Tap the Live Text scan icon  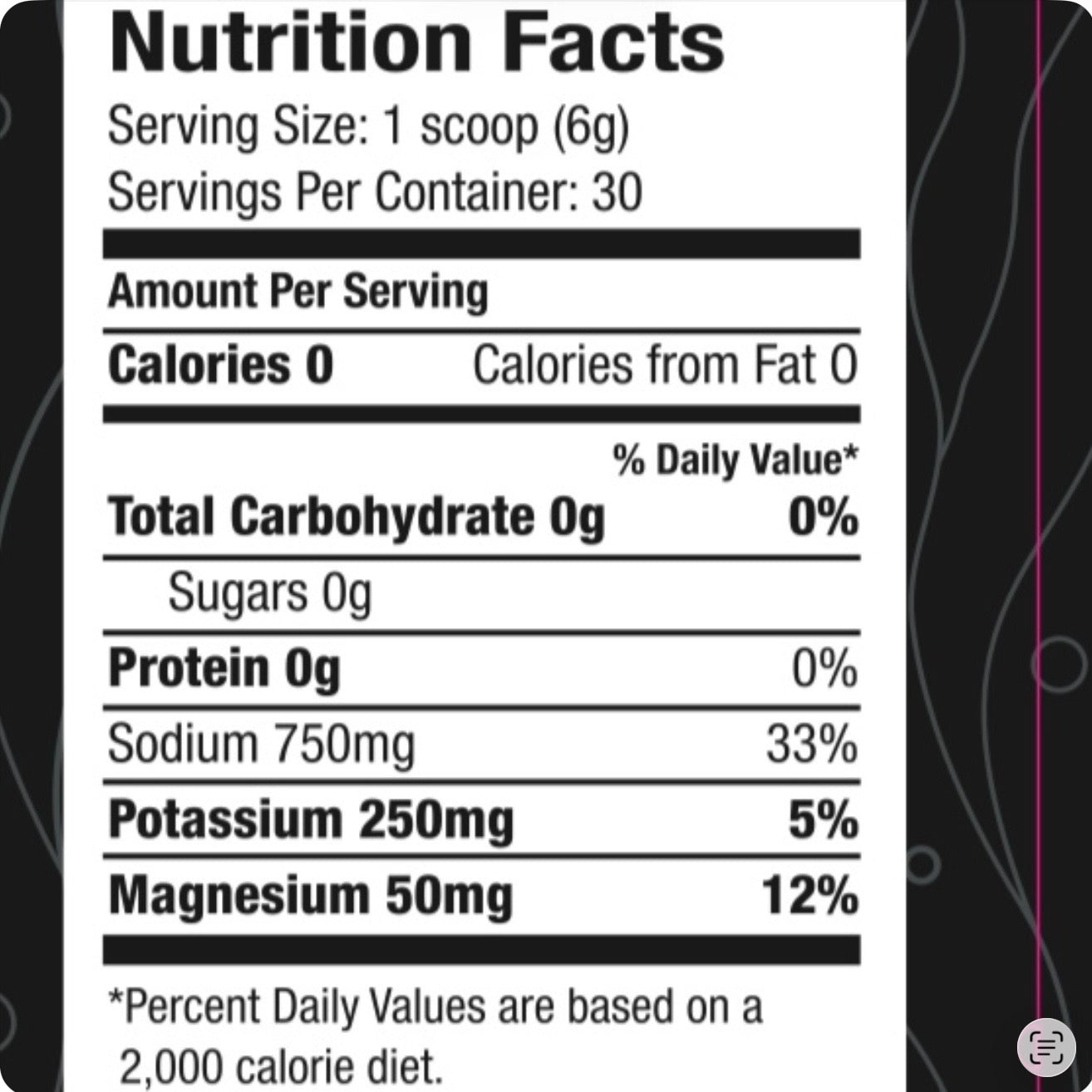click(1046, 1046)
